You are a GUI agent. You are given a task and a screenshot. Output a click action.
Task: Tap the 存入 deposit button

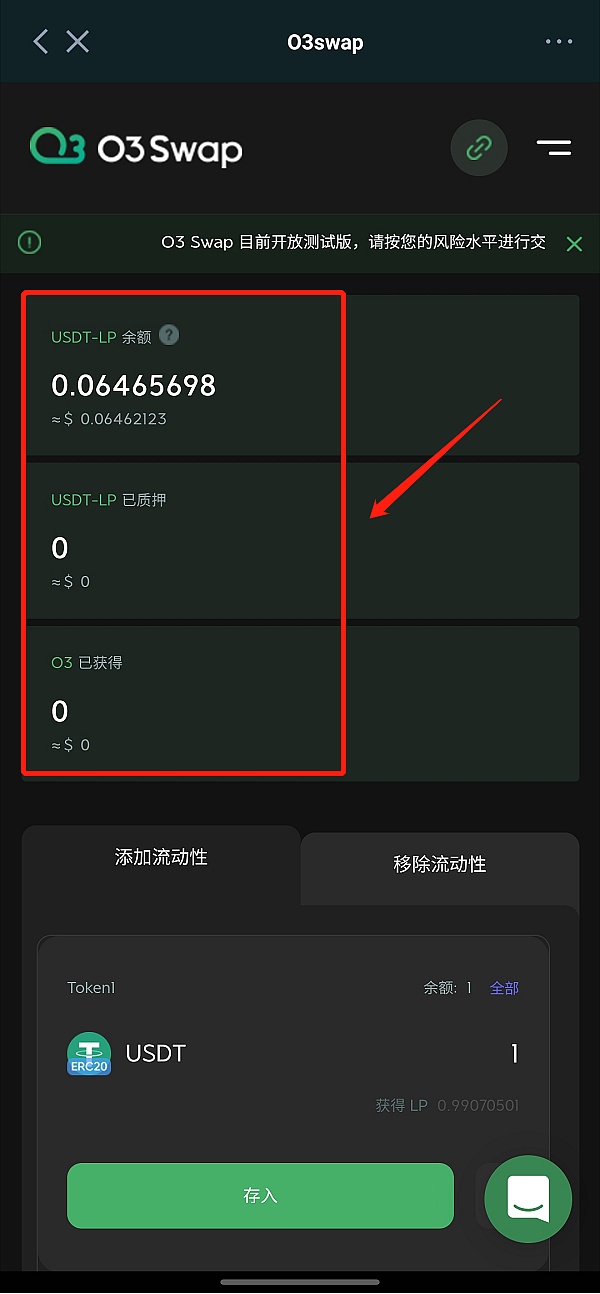pos(260,1195)
